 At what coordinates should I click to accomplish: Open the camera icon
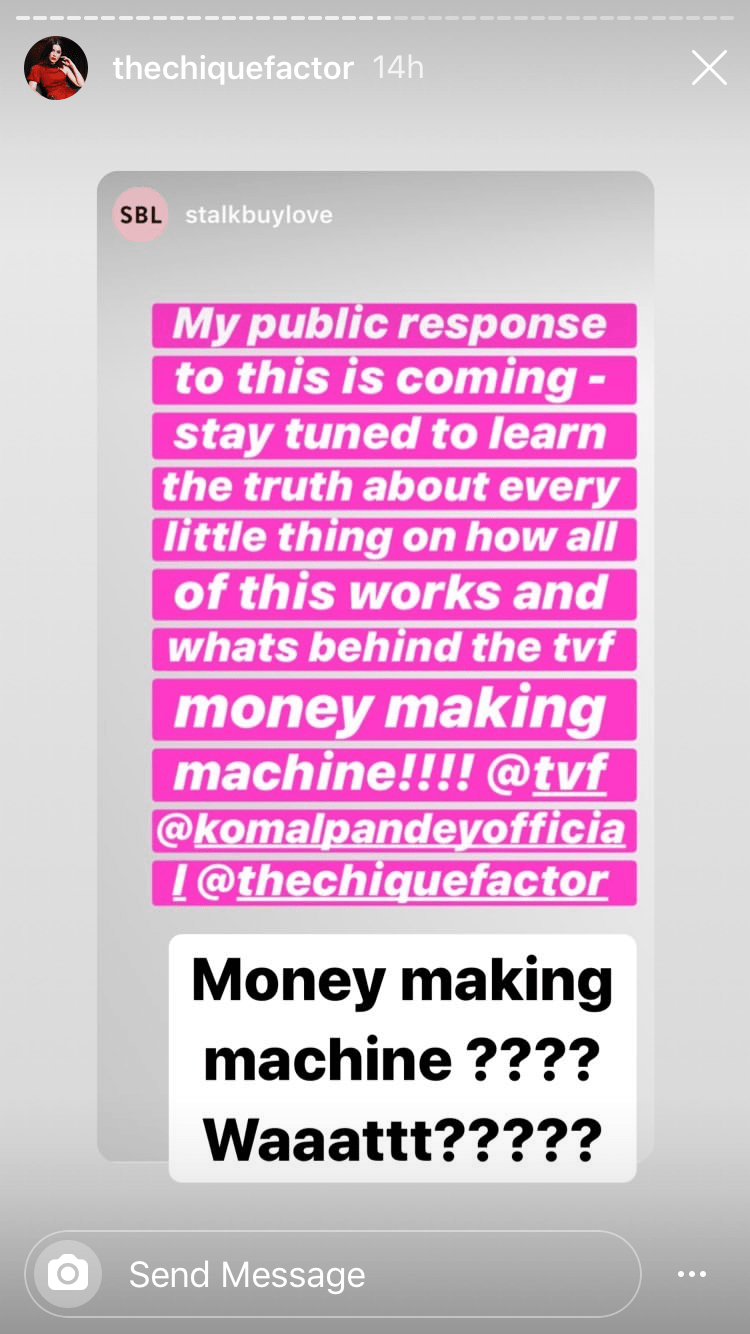click(68, 1274)
